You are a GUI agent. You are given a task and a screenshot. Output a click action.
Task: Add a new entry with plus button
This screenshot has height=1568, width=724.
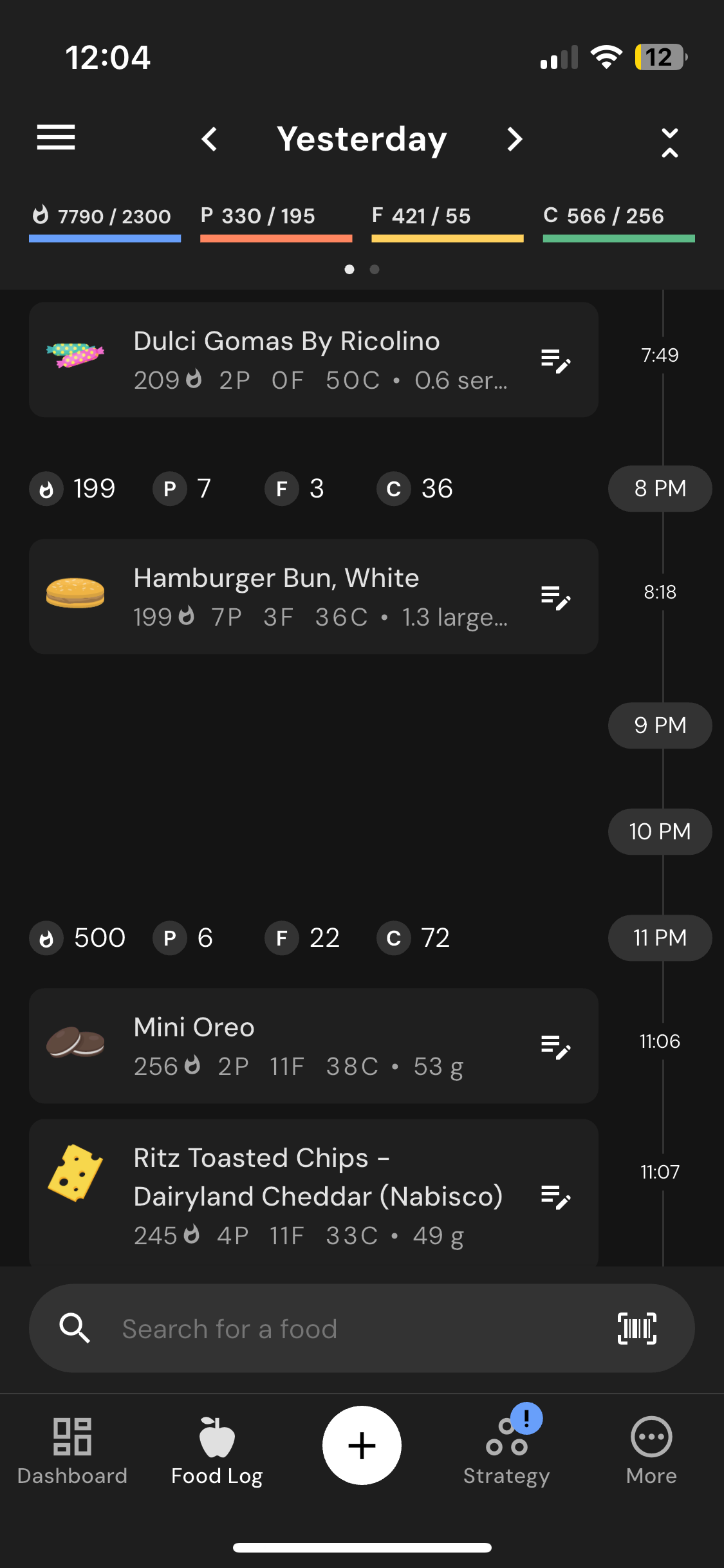362,1446
